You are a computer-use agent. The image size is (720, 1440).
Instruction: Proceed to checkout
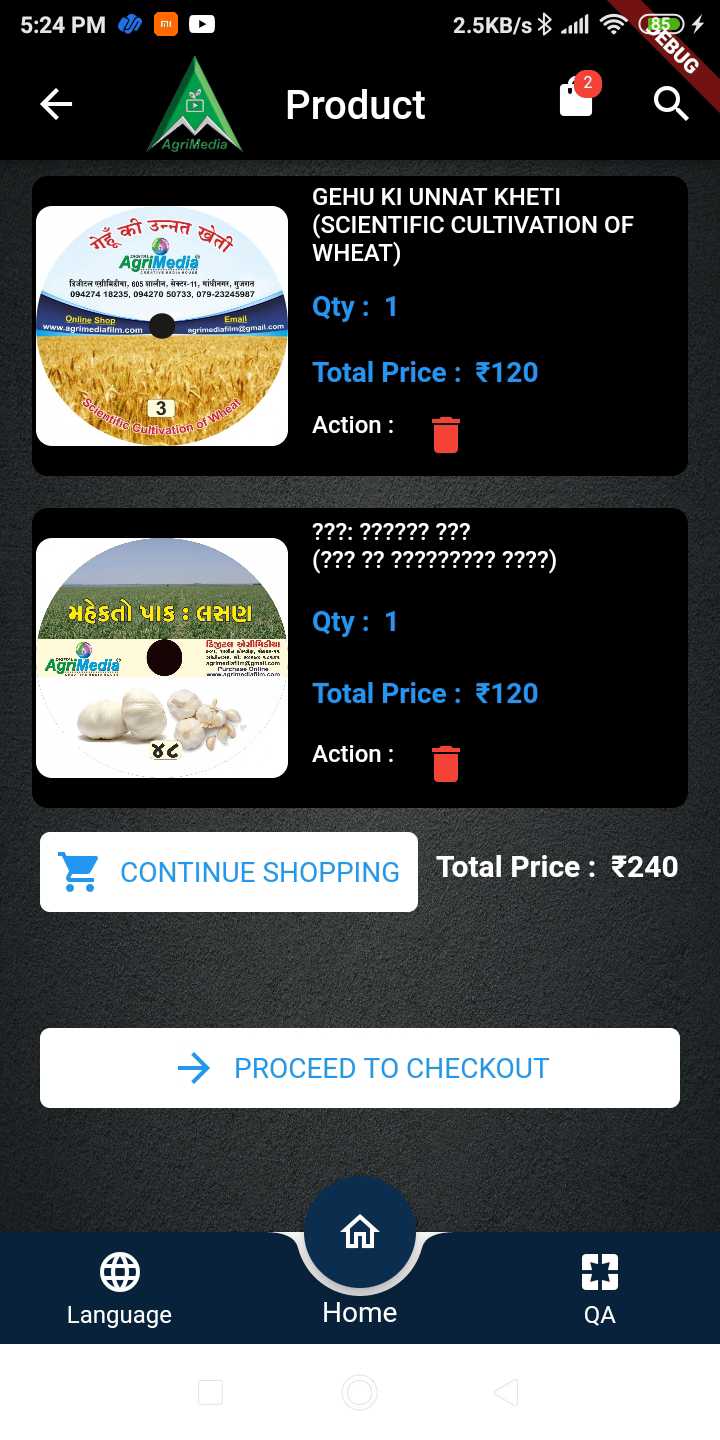click(x=360, y=1068)
